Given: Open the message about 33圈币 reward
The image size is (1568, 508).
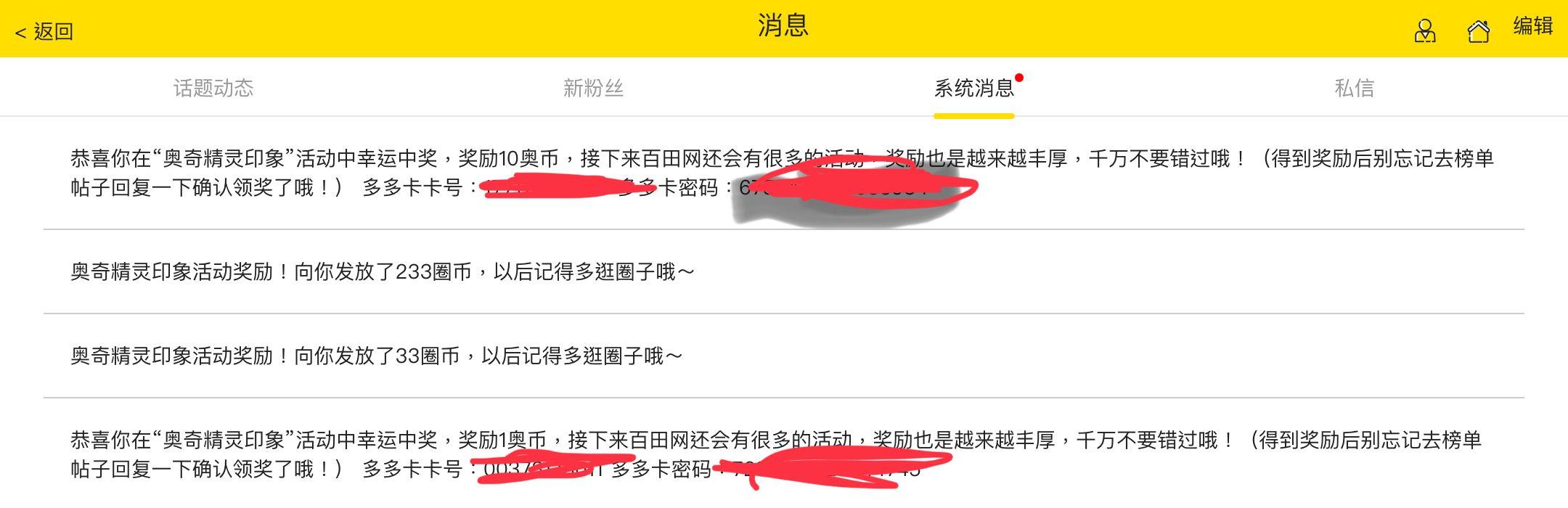Looking at the screenshot, I should click(x=377, y=356).
